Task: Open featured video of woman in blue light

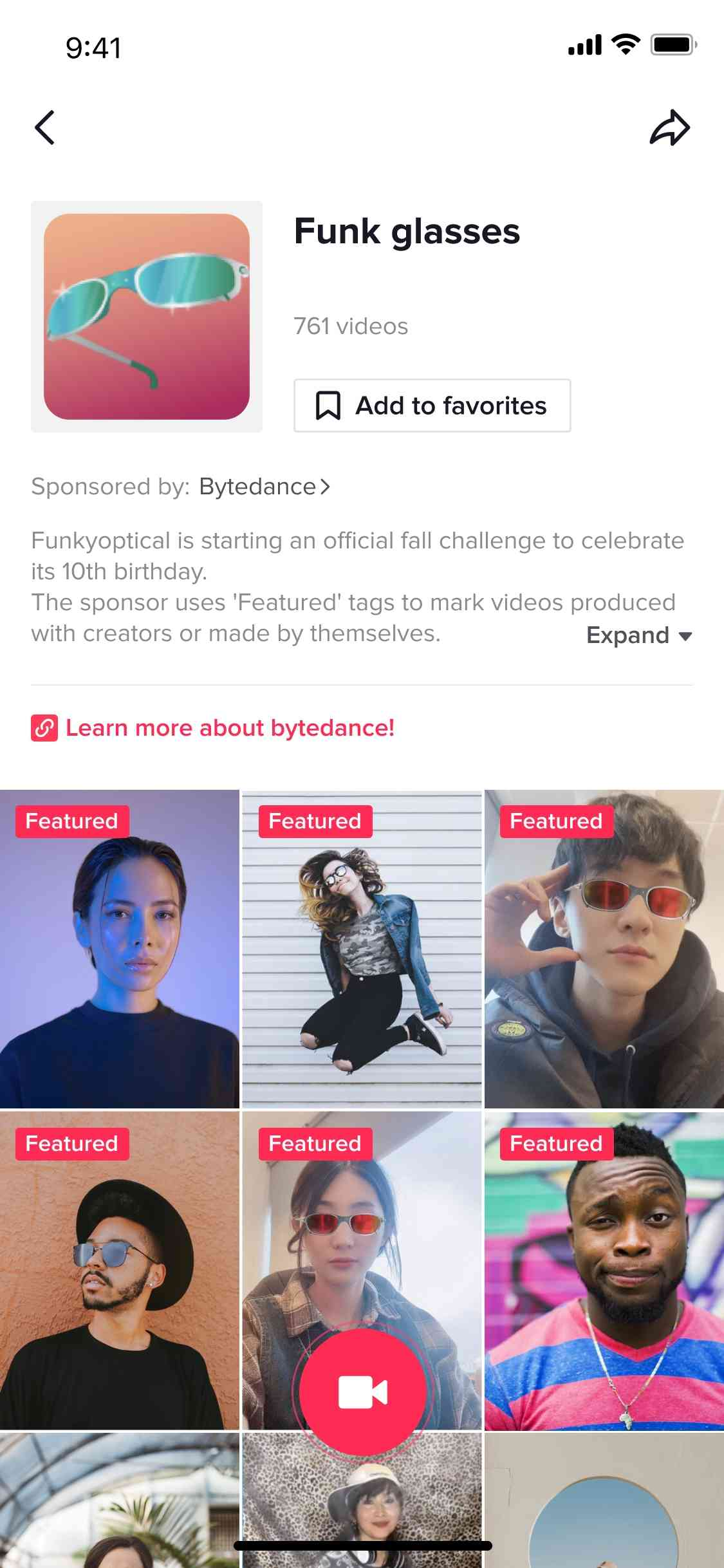Action: tap(120, 949)
